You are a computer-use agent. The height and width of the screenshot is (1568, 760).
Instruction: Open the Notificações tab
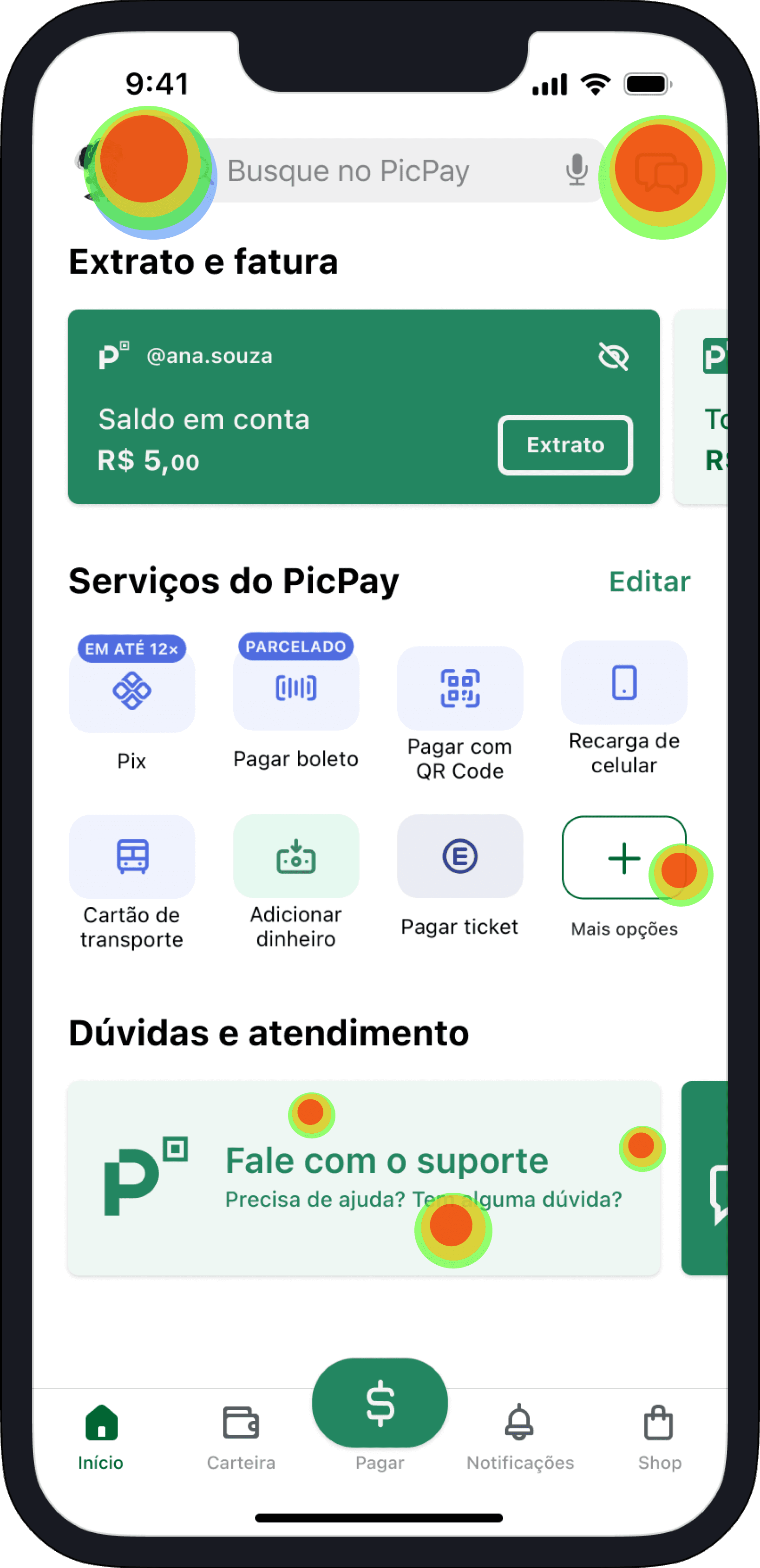pos(520,1438)
